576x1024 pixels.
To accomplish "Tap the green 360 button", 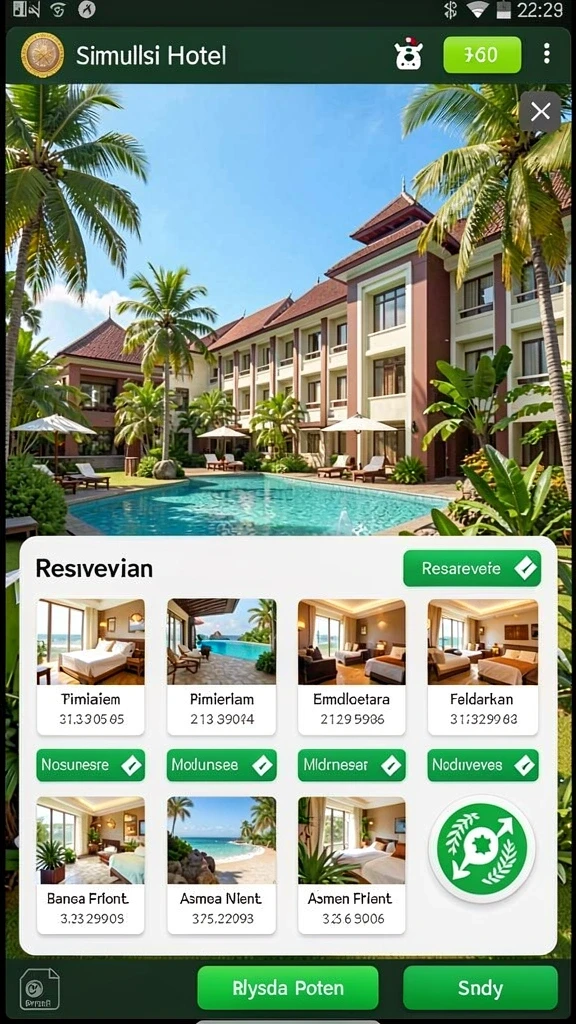I will click(x=482, y=55).
